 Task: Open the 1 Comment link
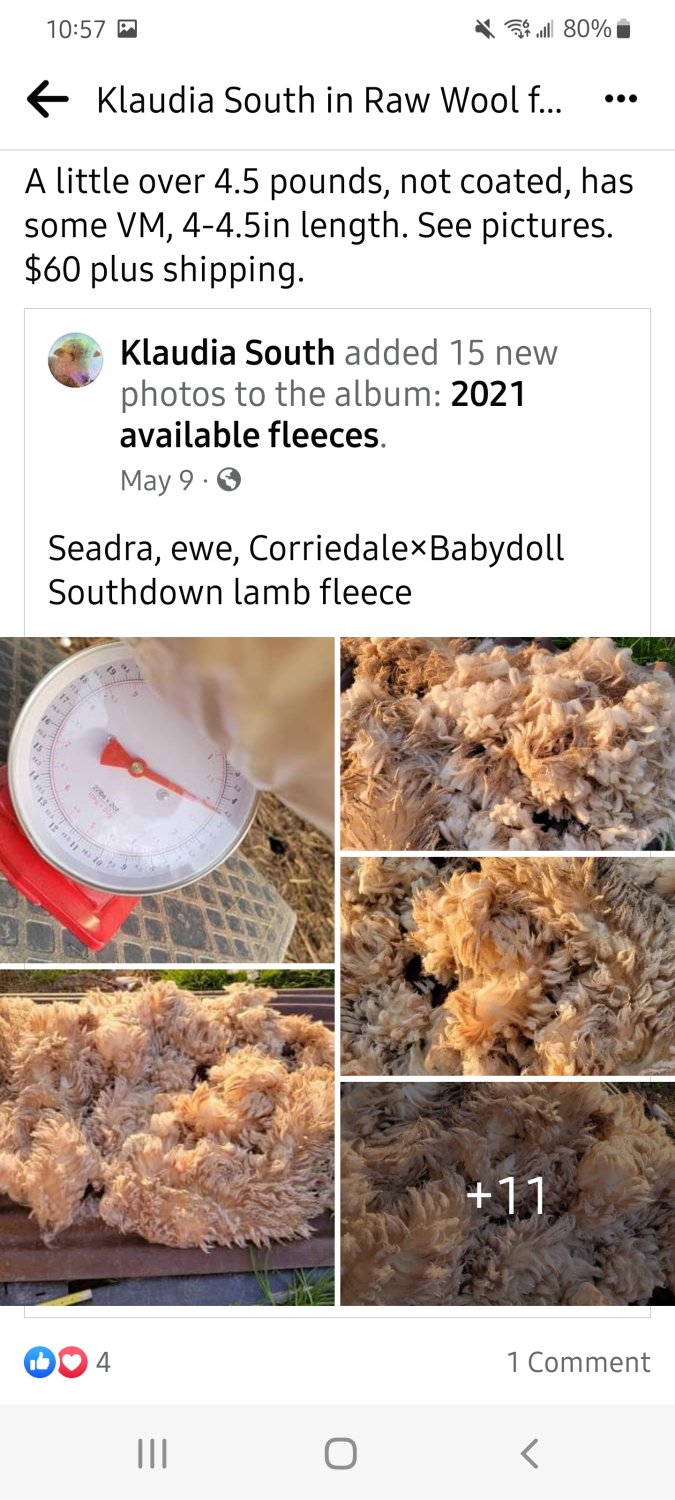(x=578, y=1362)
